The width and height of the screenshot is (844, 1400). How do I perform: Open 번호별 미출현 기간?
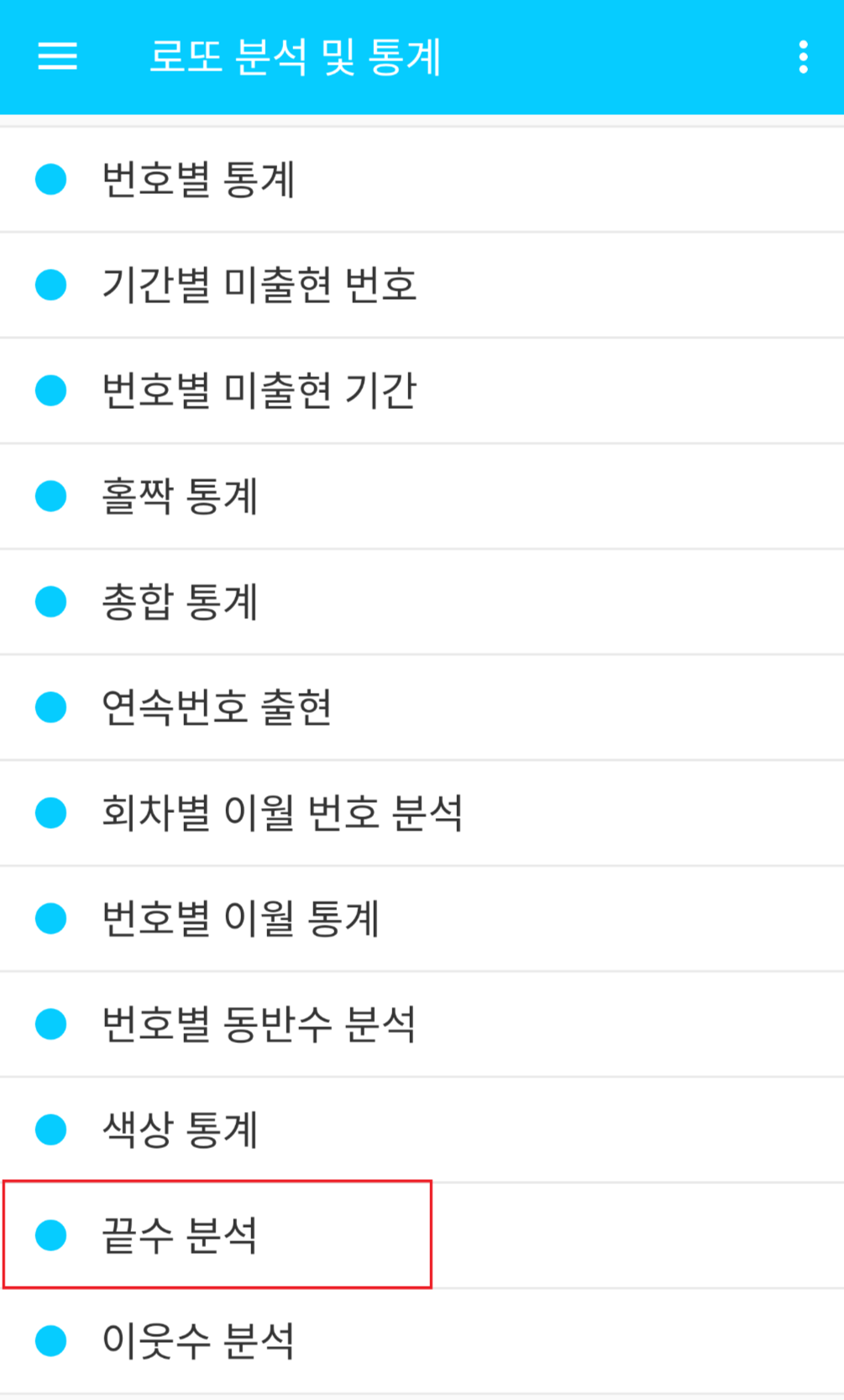coord(259,391)
